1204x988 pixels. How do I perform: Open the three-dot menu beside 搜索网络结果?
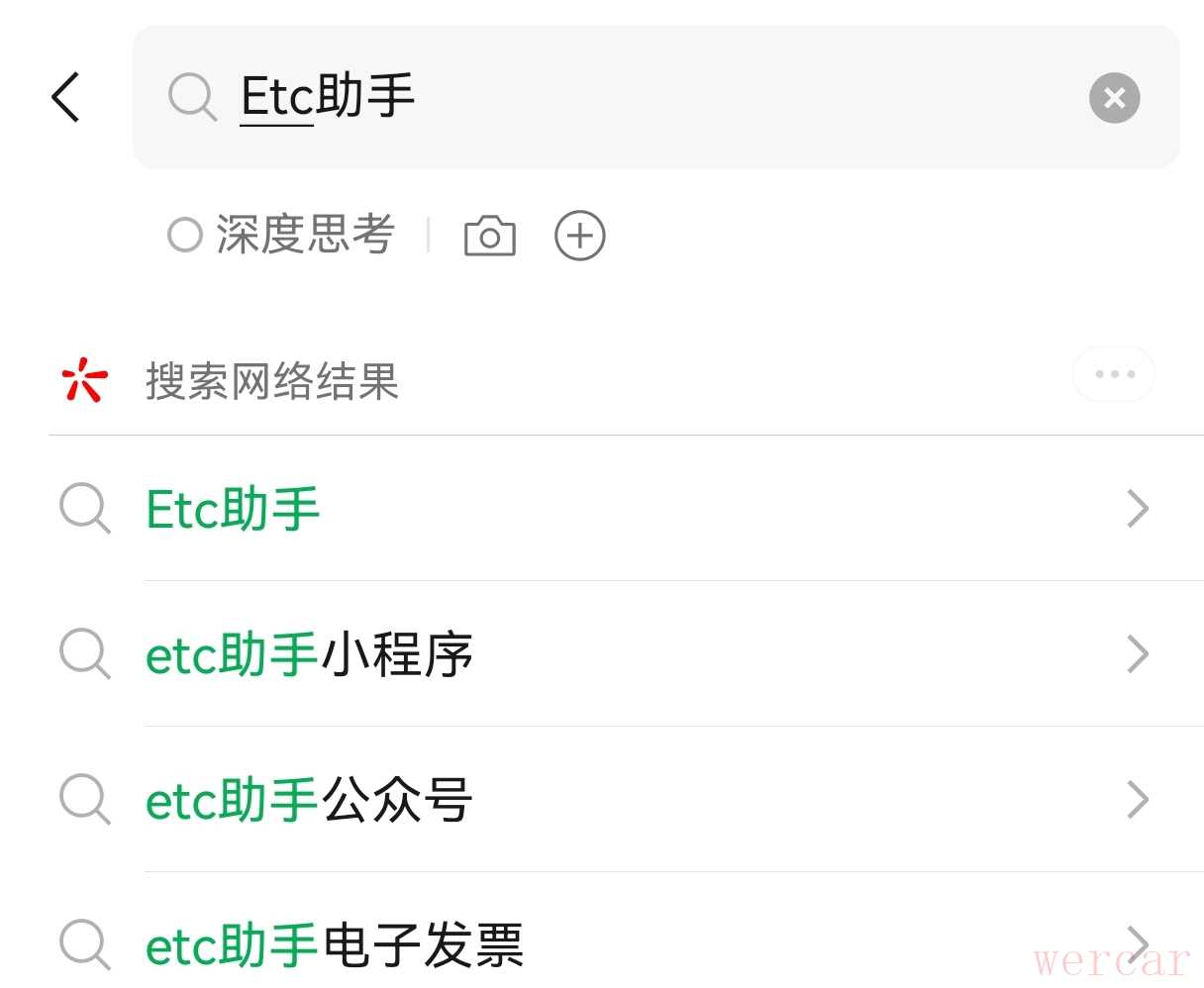[x=1114, y=374]
